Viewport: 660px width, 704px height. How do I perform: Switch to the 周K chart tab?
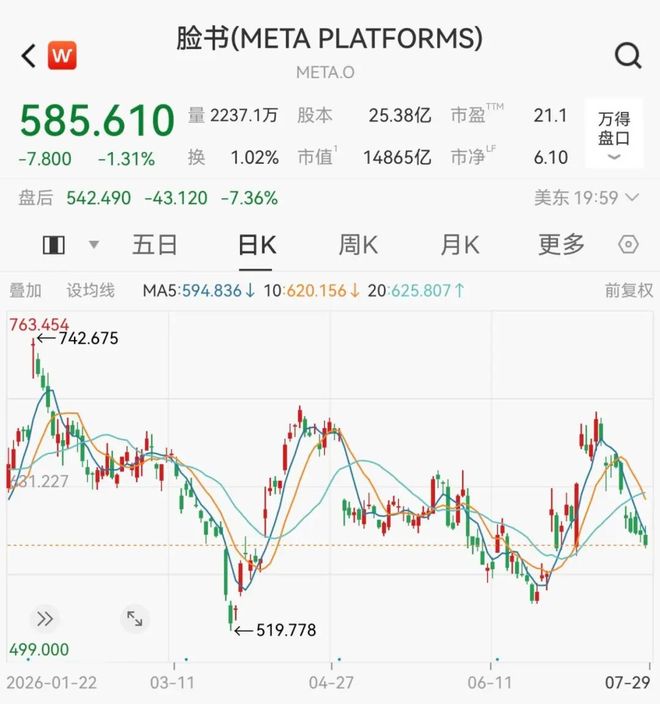tap(358, 245)
